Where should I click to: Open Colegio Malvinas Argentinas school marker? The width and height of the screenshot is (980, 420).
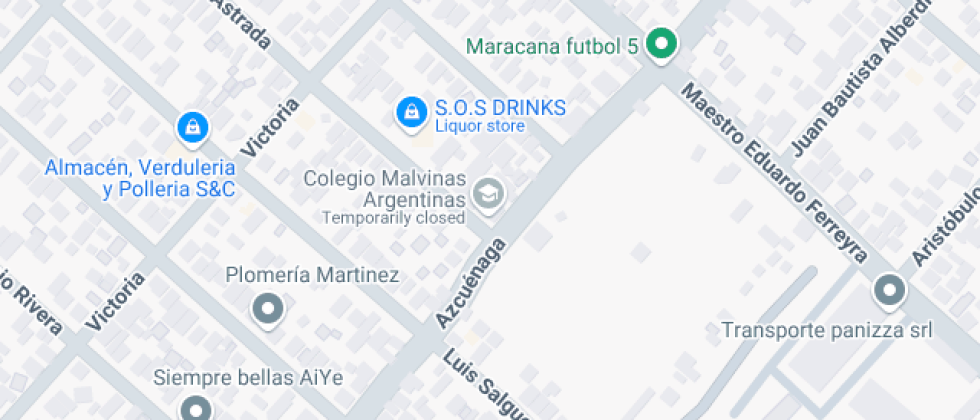tap(488, 192)
